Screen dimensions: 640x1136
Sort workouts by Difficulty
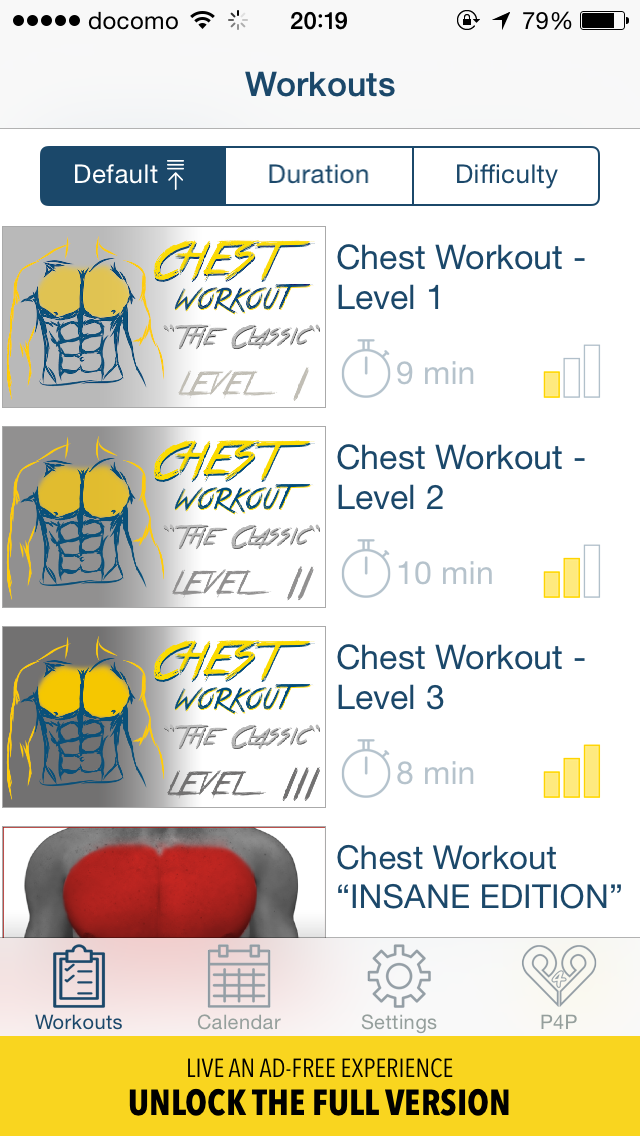(x=506, y=176)
